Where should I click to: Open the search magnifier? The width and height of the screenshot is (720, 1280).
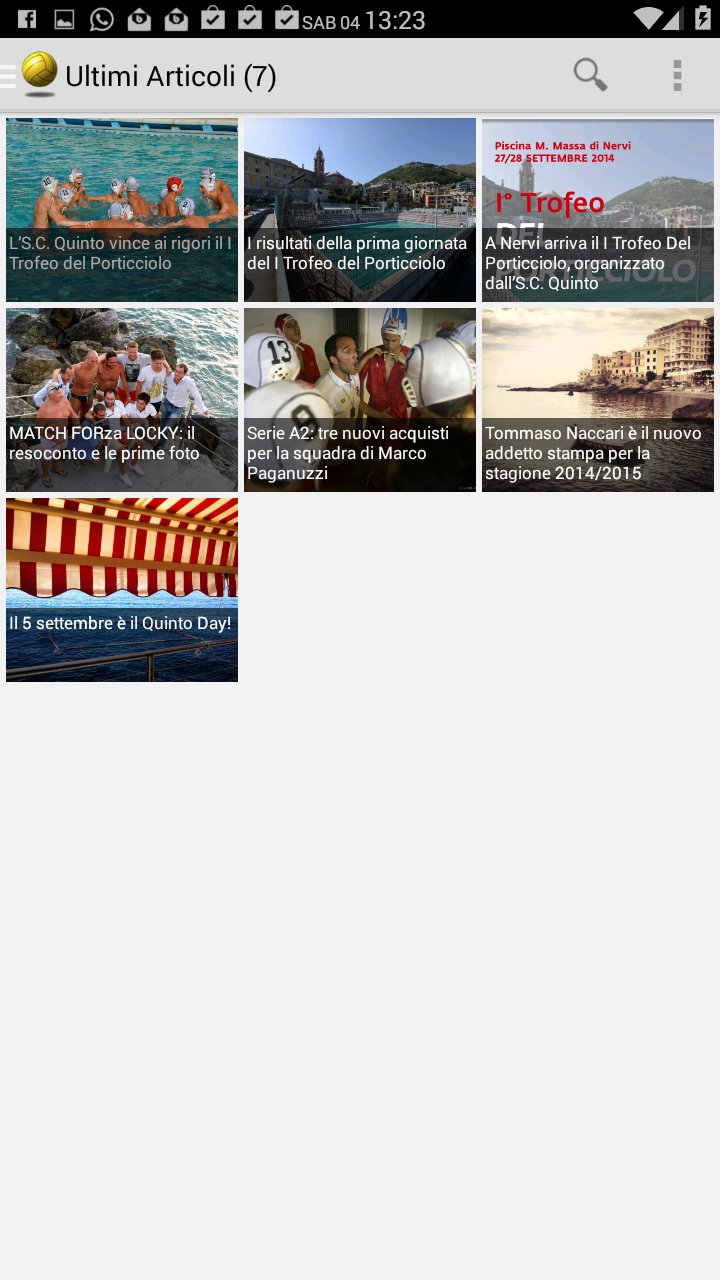[590, 75]
